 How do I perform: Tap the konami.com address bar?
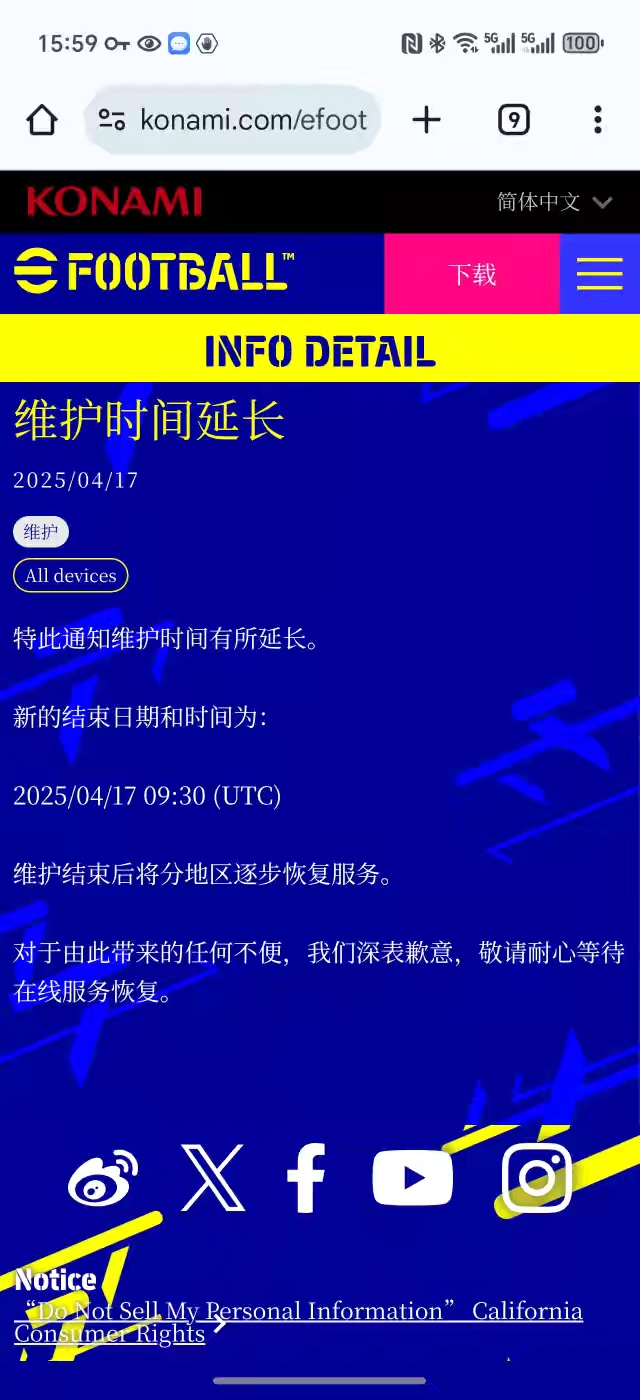click(232, 121)
